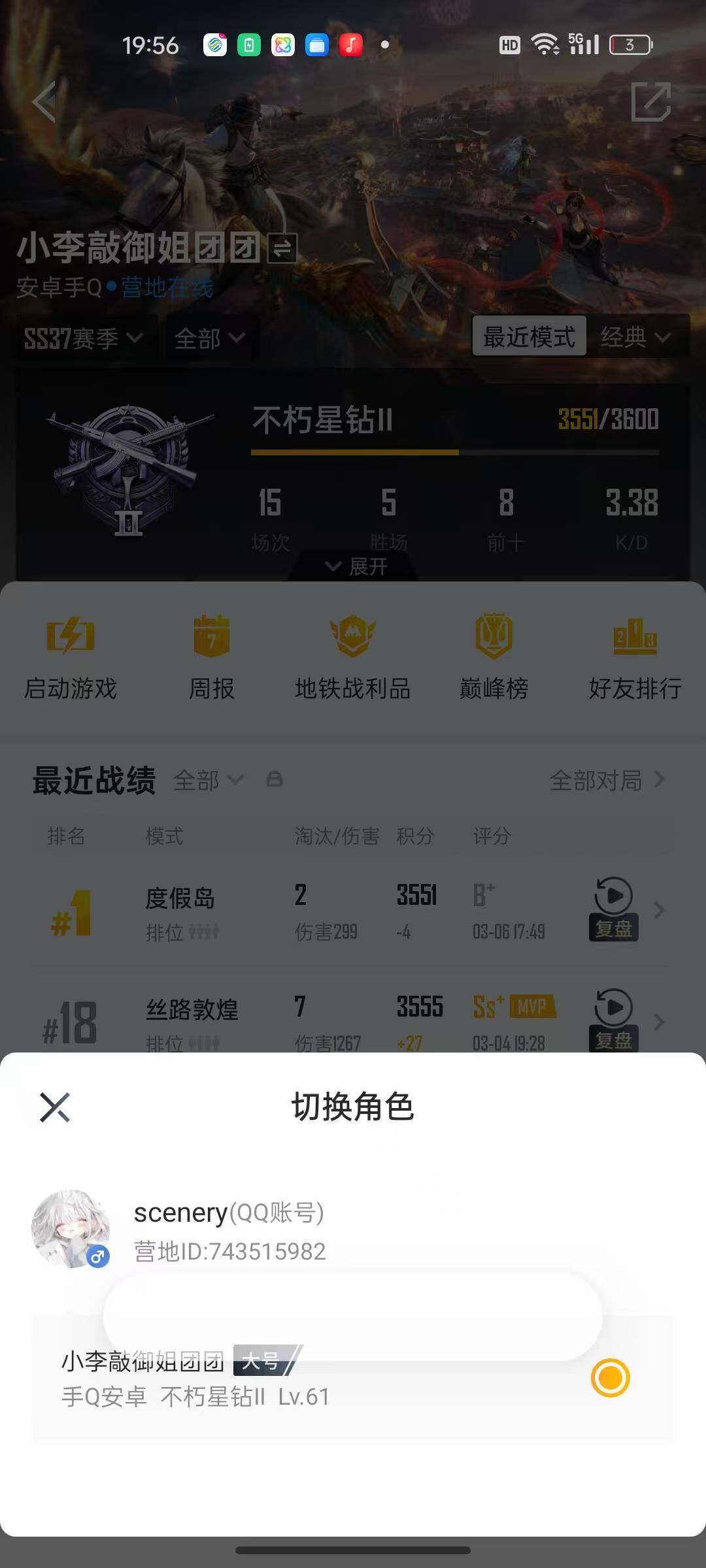This screenshot has height=1568, width=706.
Task: Tap the share icon top right
Action: [x=651, y=103]
